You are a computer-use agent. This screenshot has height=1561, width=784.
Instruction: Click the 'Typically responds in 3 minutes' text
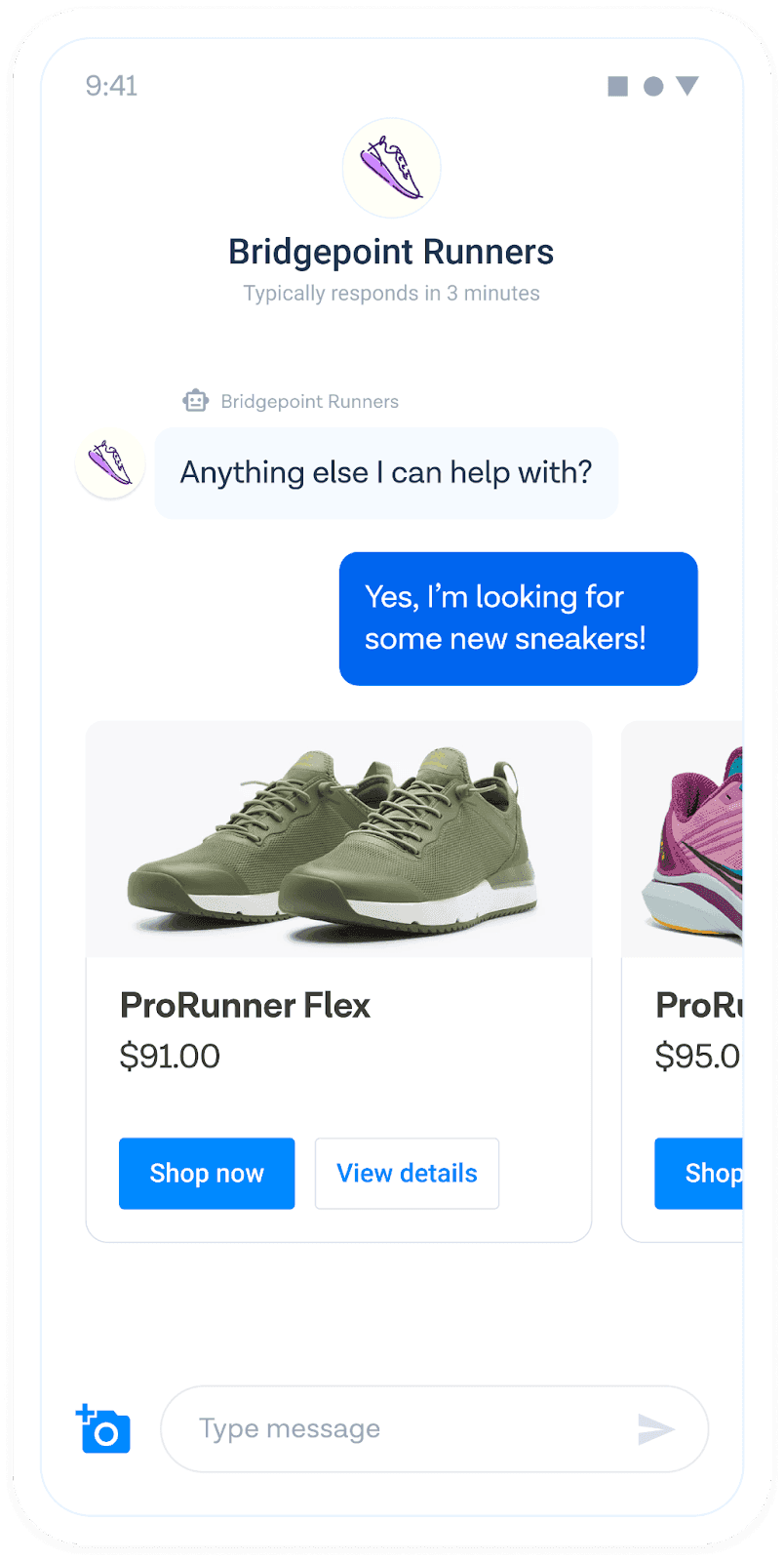(x=391, y=292)
